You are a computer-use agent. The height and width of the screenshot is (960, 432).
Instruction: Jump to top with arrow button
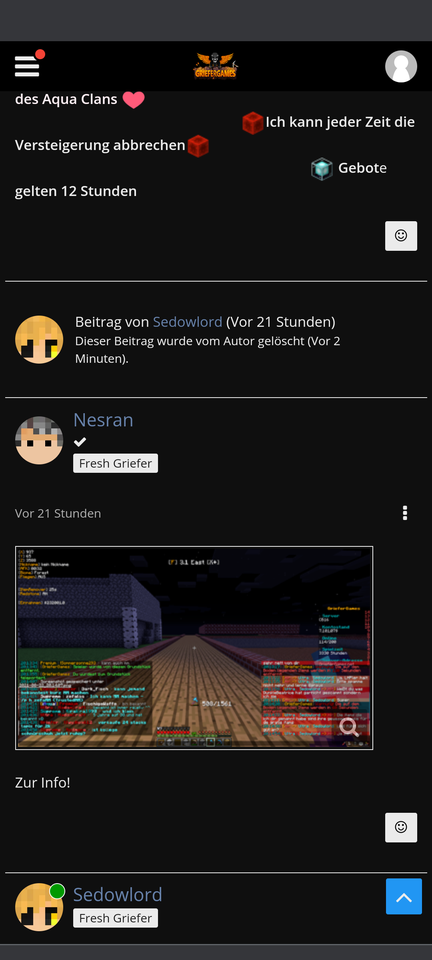tap(404, 896)
